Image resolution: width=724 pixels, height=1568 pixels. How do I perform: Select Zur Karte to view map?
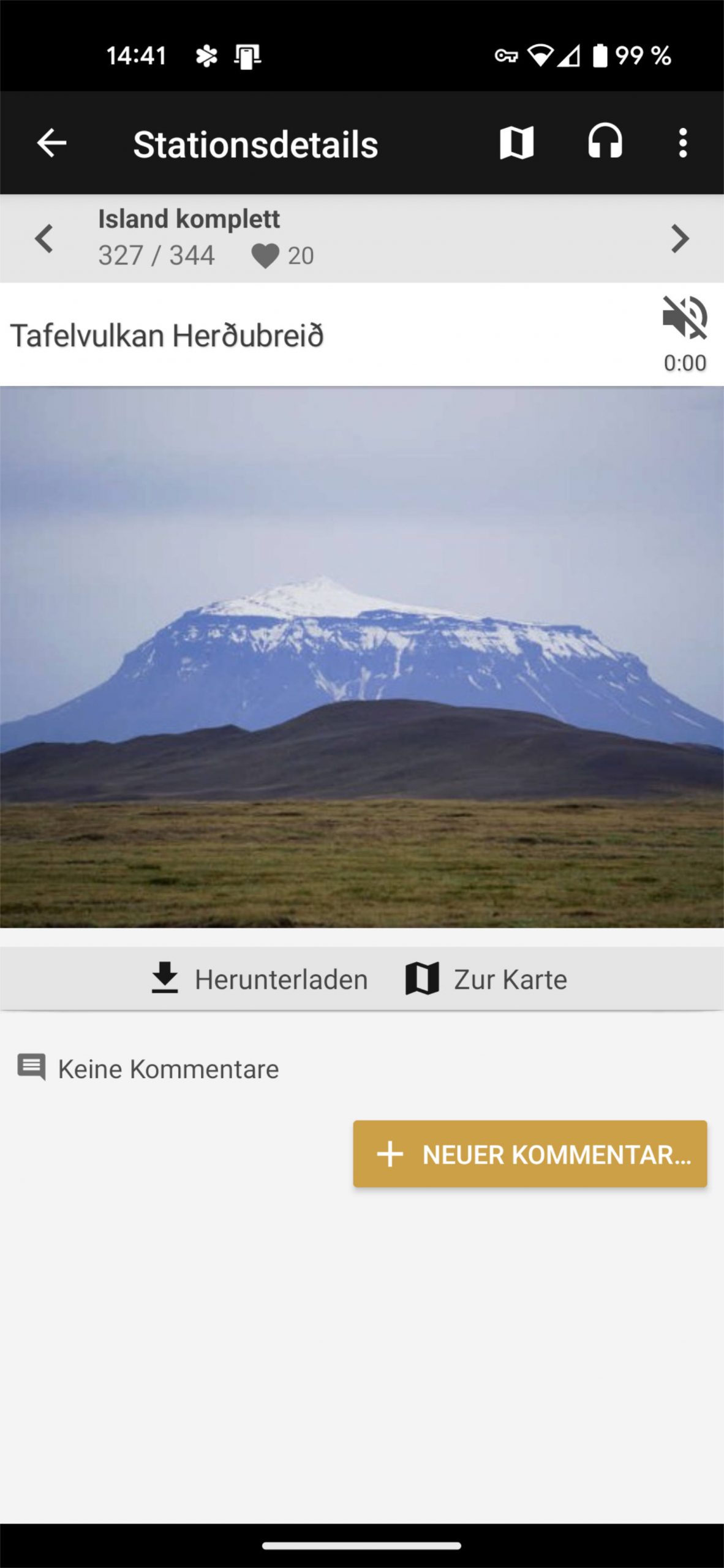coord(486,979)
